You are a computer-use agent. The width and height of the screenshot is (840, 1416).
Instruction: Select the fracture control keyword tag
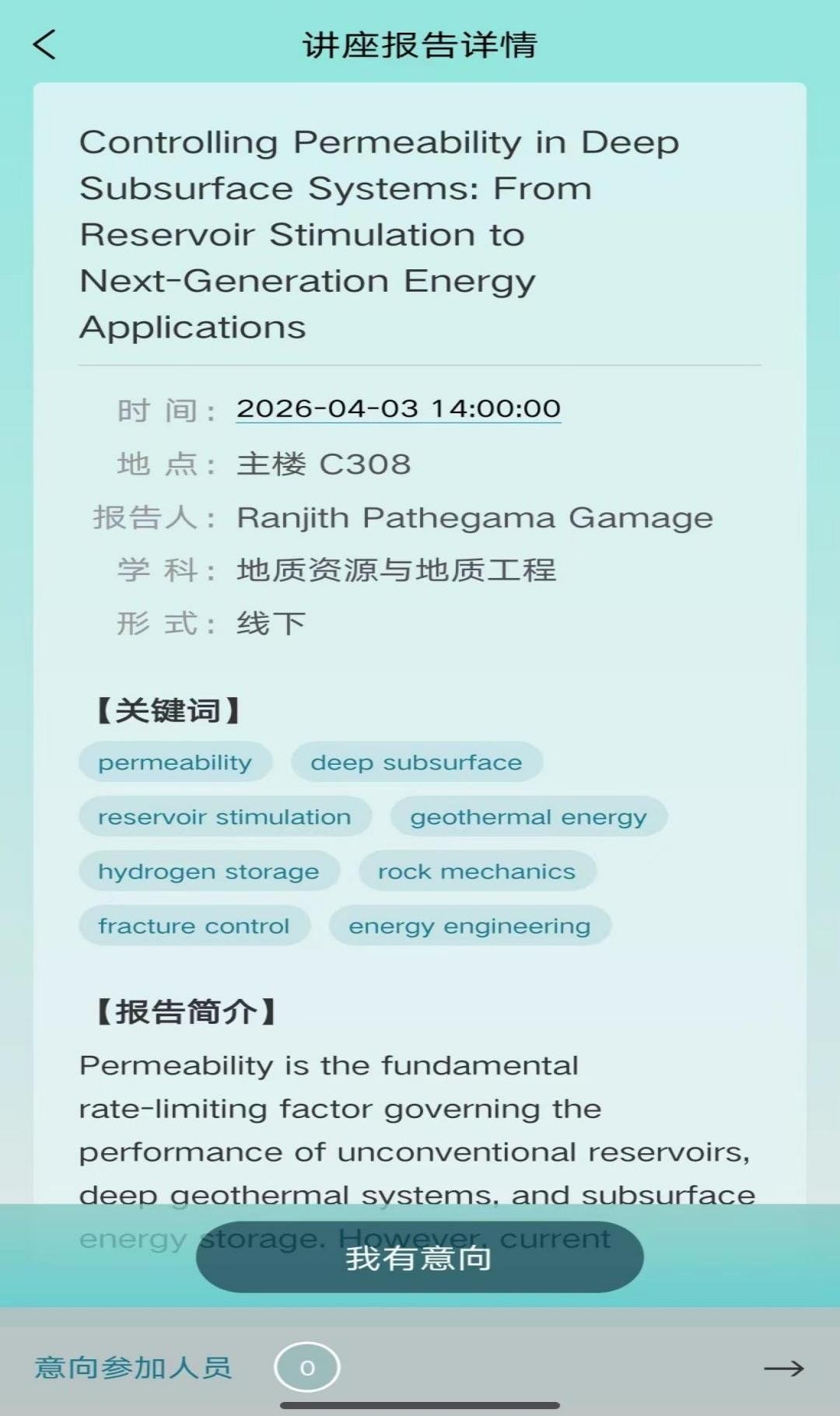click(194, 925)
